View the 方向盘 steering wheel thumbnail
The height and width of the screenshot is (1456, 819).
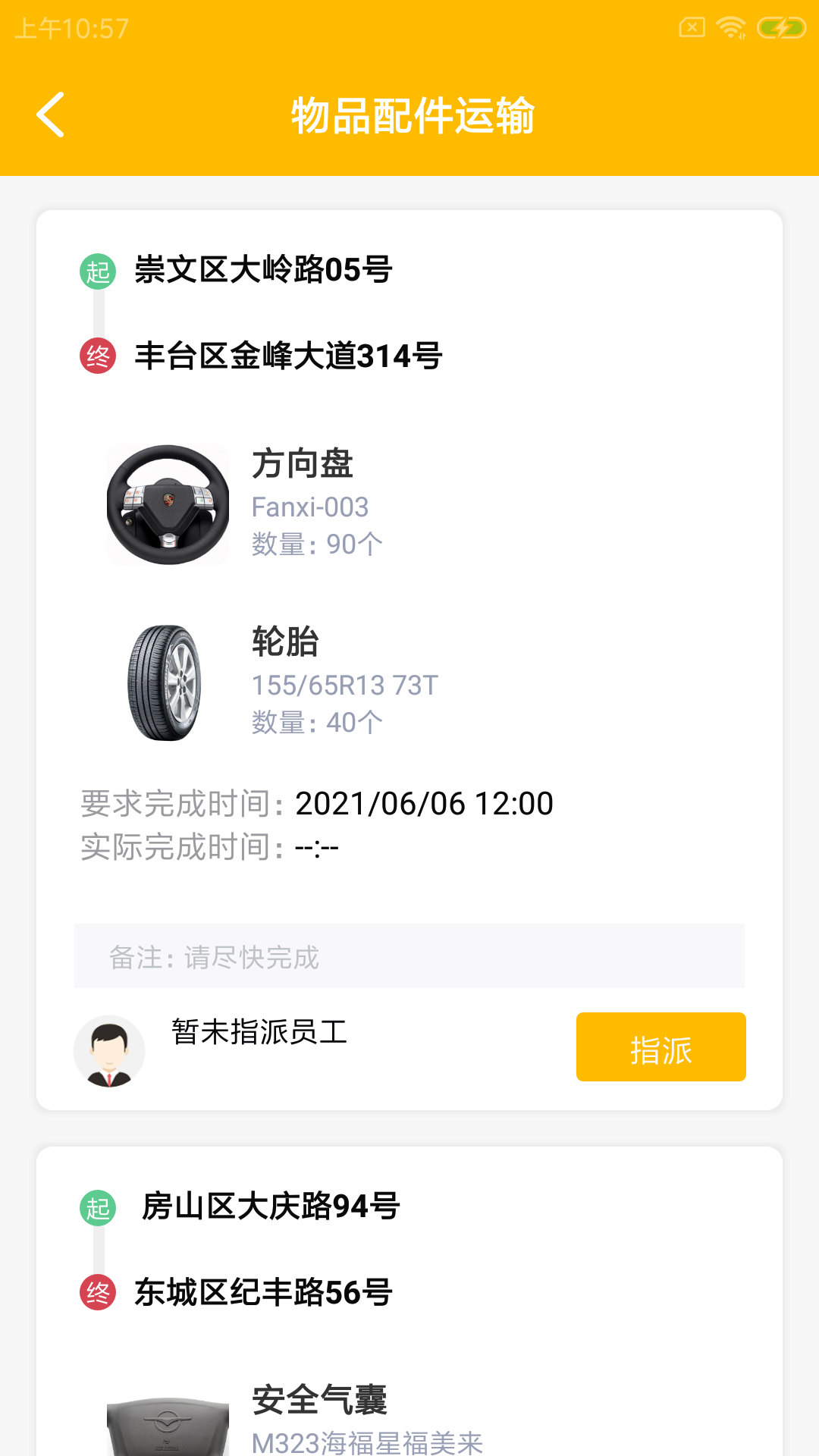coord(167,503)
